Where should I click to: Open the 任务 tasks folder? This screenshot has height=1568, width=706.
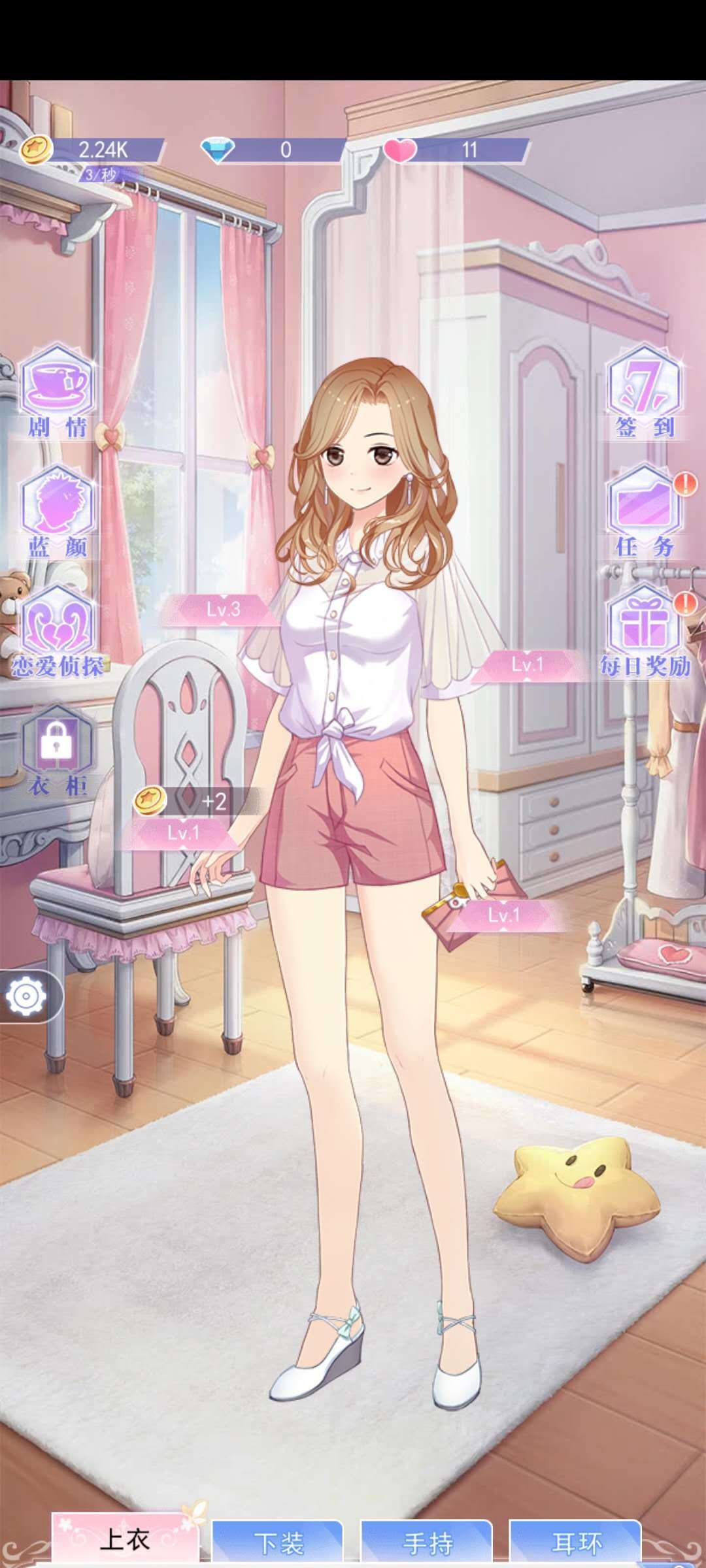pos(645,511)
